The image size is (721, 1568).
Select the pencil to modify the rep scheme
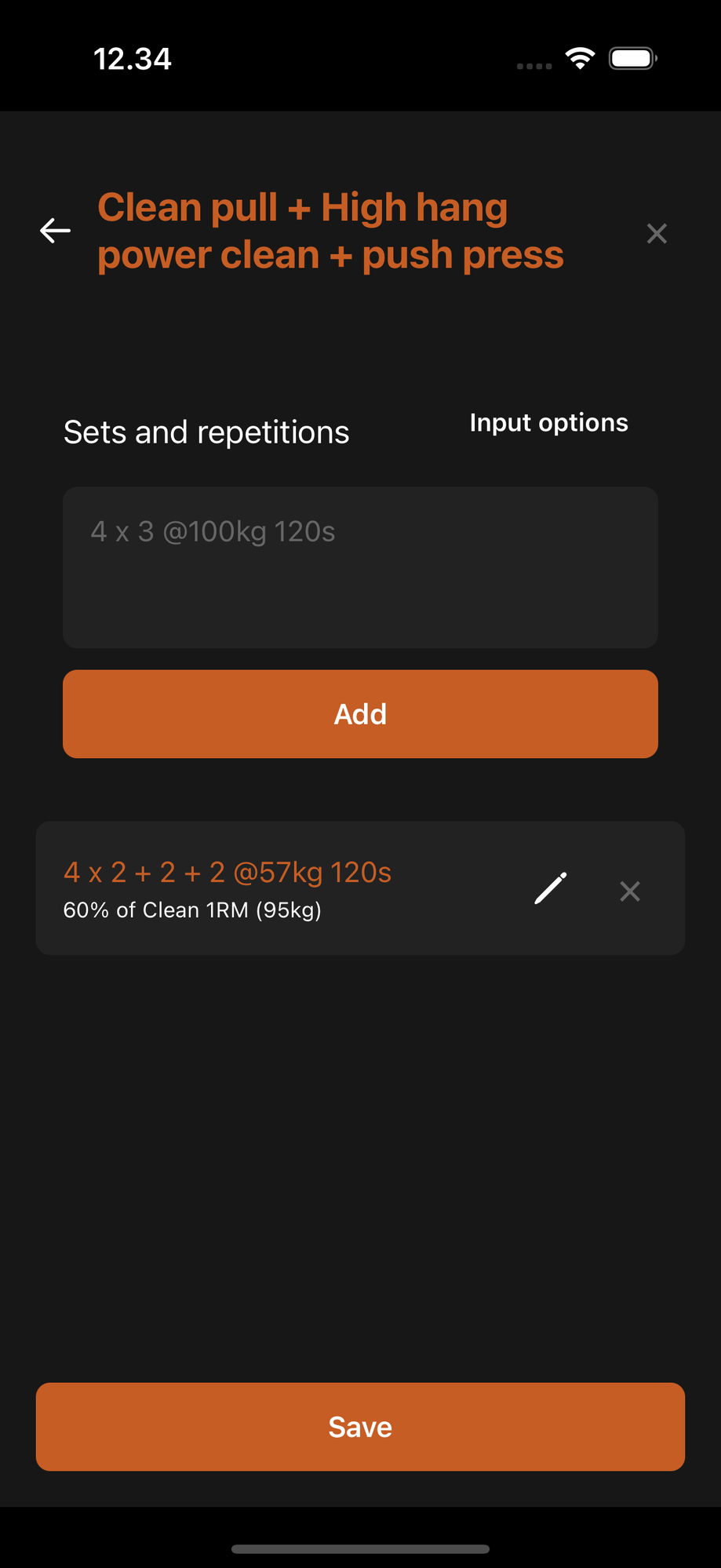coord(551,888)
